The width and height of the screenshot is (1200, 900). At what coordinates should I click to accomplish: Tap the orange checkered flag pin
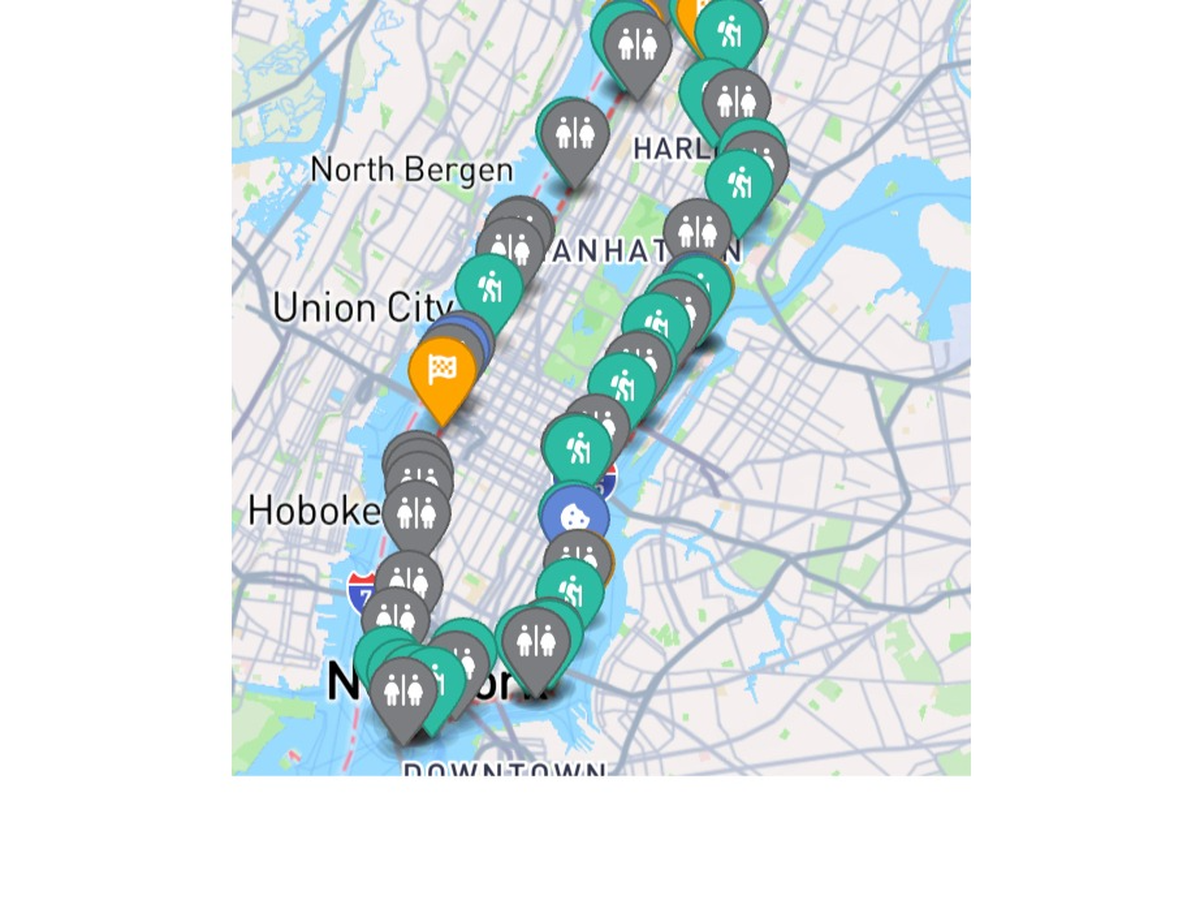point(442,371)
